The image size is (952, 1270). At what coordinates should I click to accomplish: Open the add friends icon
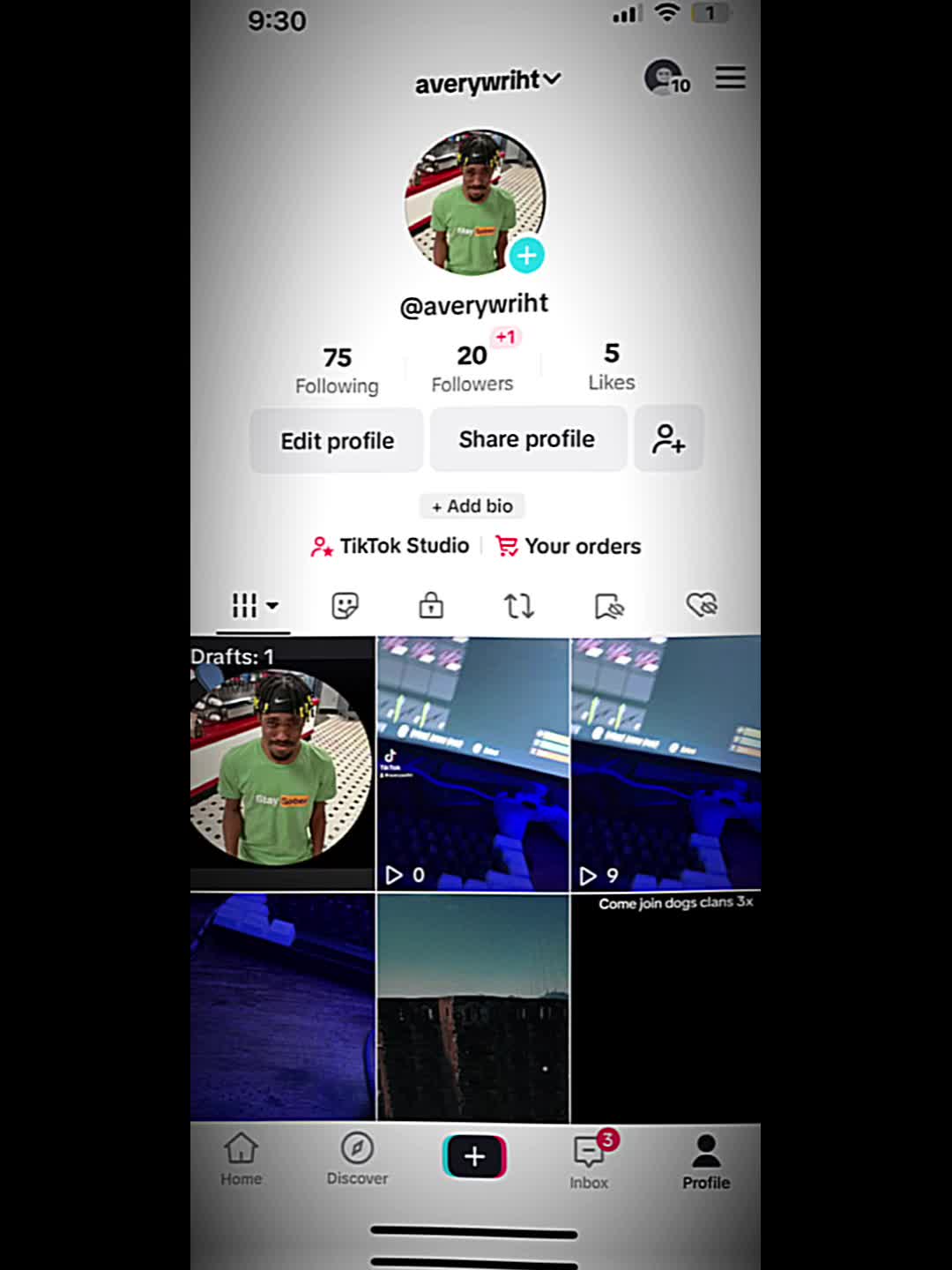tap(668, 439)
